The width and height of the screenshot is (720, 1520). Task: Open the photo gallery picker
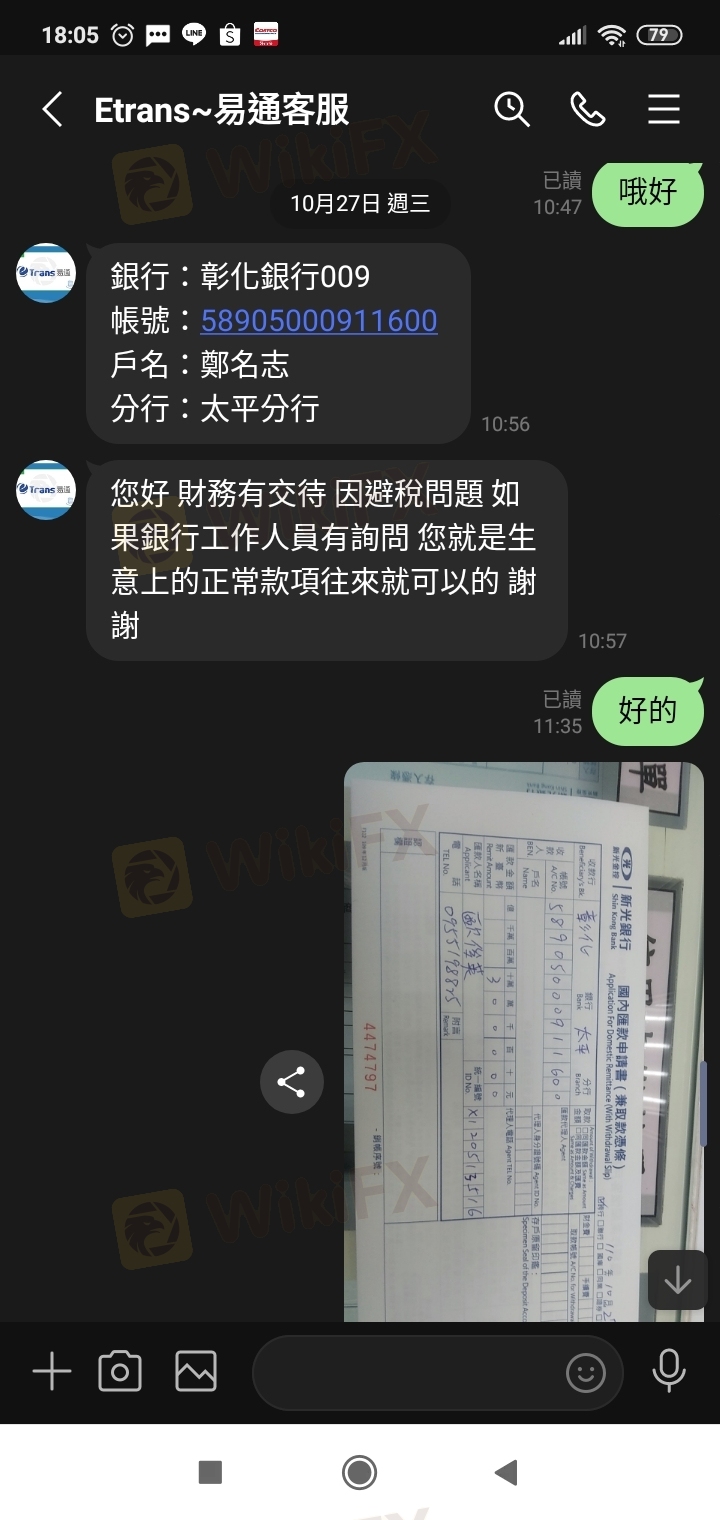[x=196, y=1372]
